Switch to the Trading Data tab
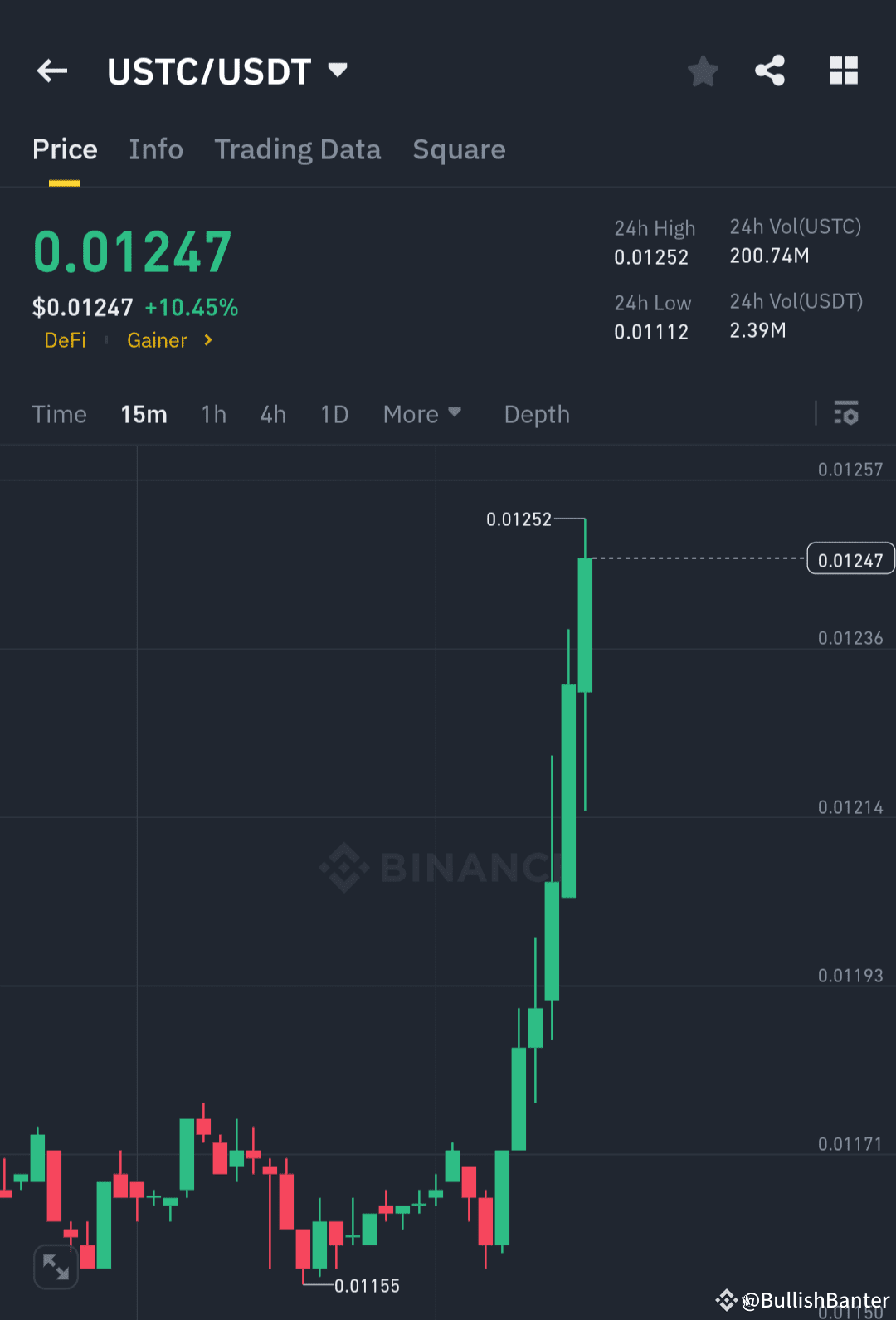The image size is (896, 1320). tap(297, 149)
